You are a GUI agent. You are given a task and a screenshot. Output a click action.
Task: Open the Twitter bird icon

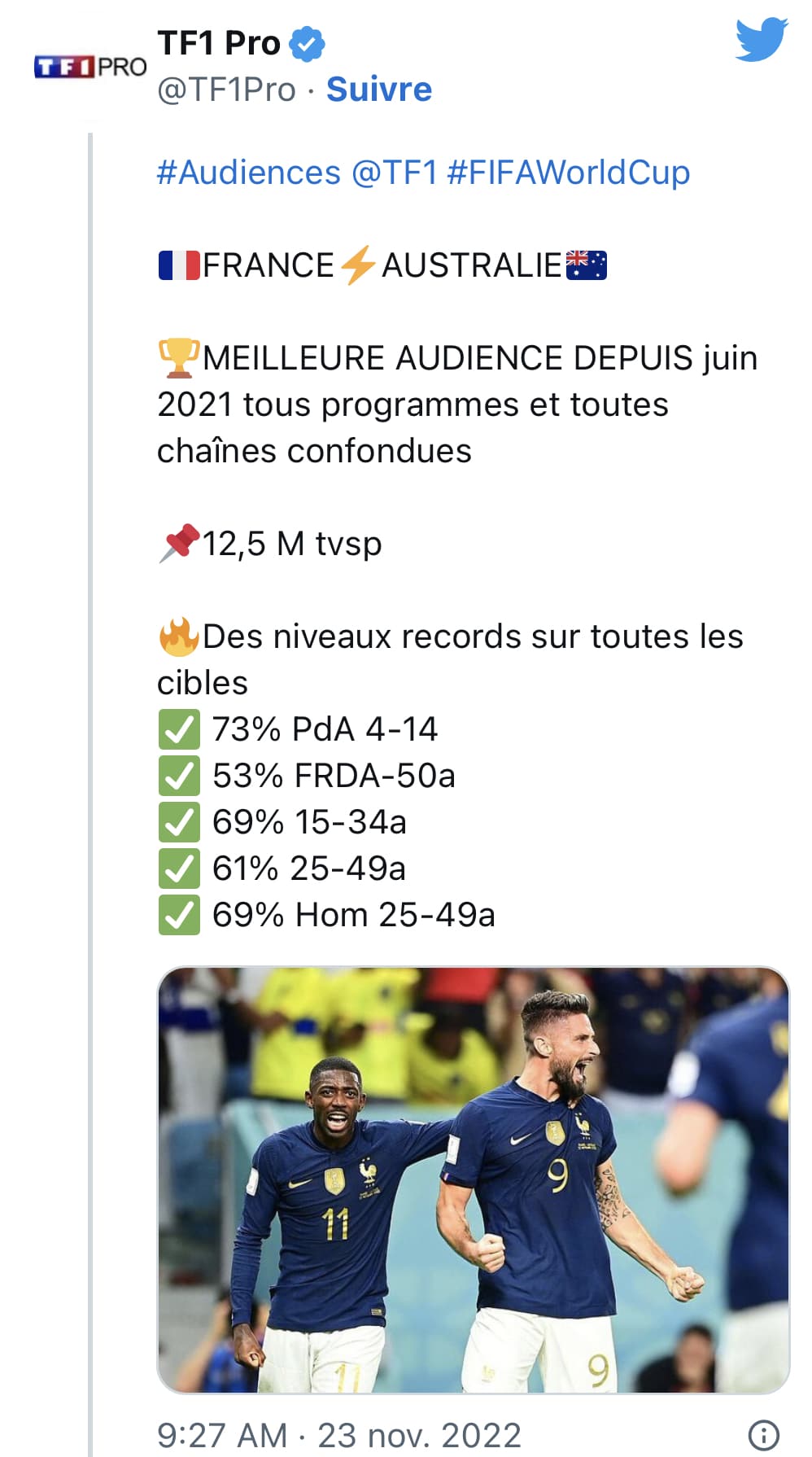coord(761,39)
